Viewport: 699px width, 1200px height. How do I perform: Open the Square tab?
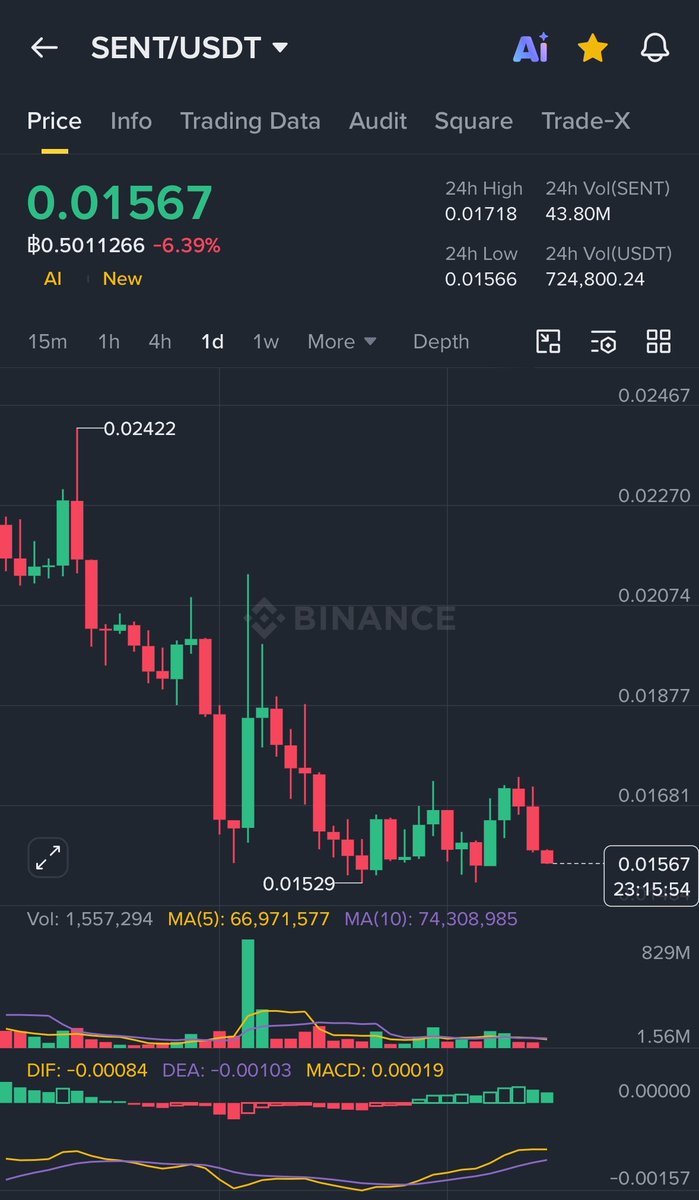coord(473,121)
